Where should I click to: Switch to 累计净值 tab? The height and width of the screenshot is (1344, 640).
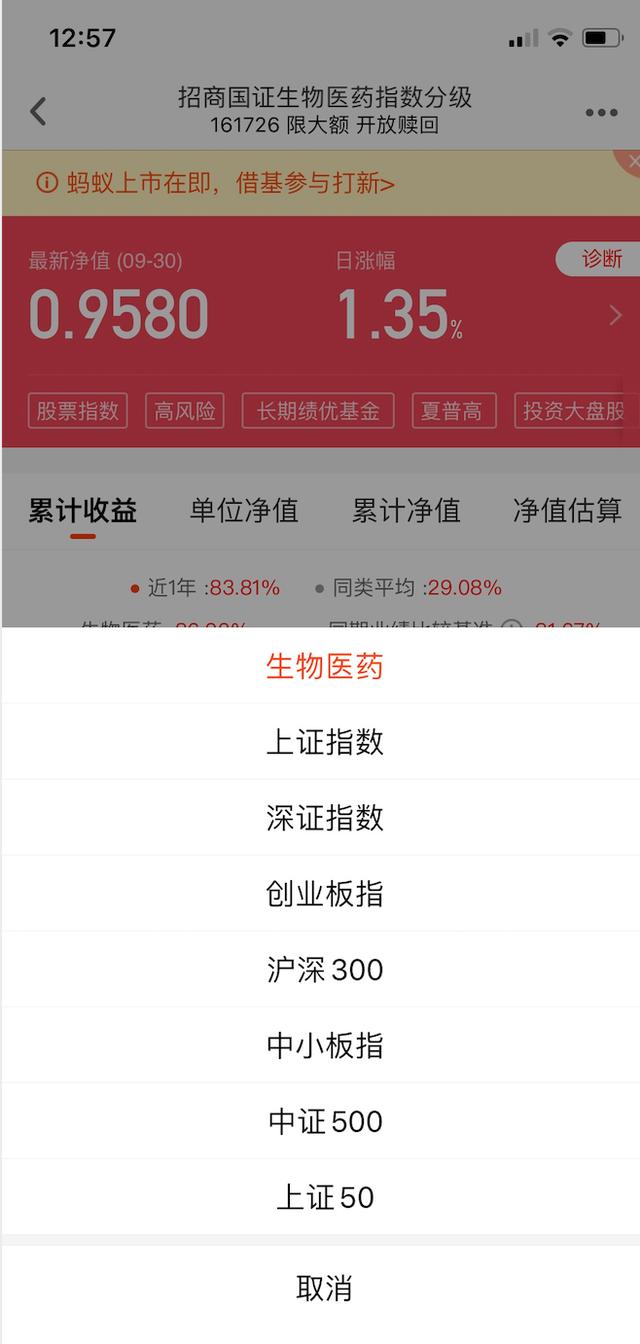406,511
